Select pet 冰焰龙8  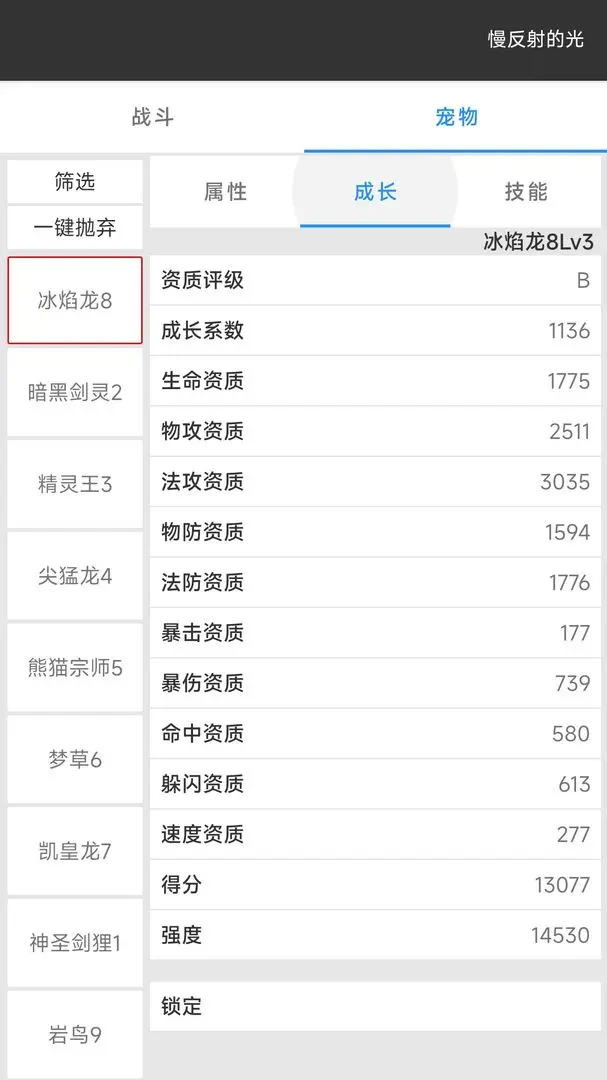coord(75,300)
